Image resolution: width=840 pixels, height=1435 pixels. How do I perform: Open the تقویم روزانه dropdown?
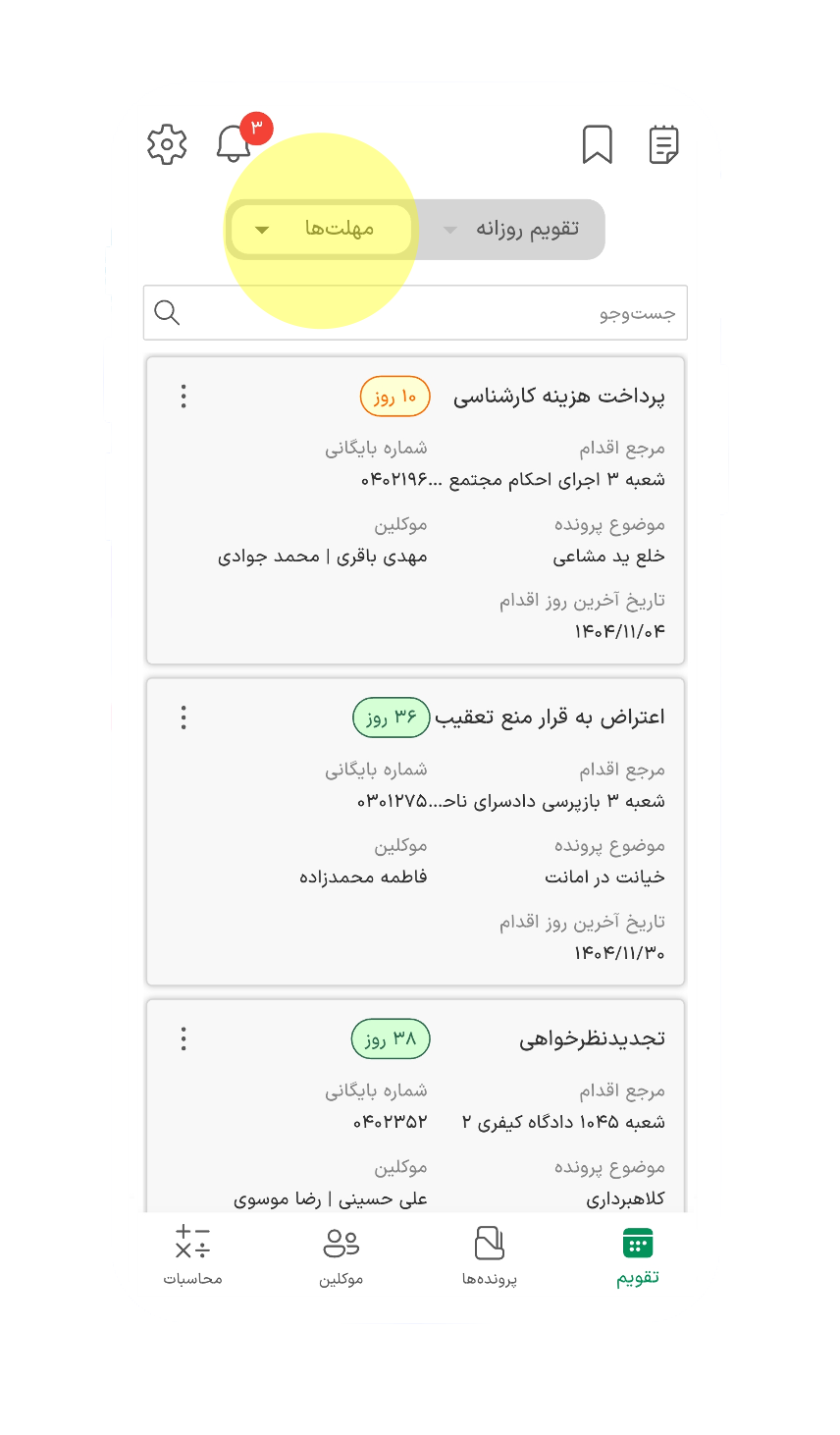[x=510, y=230]
